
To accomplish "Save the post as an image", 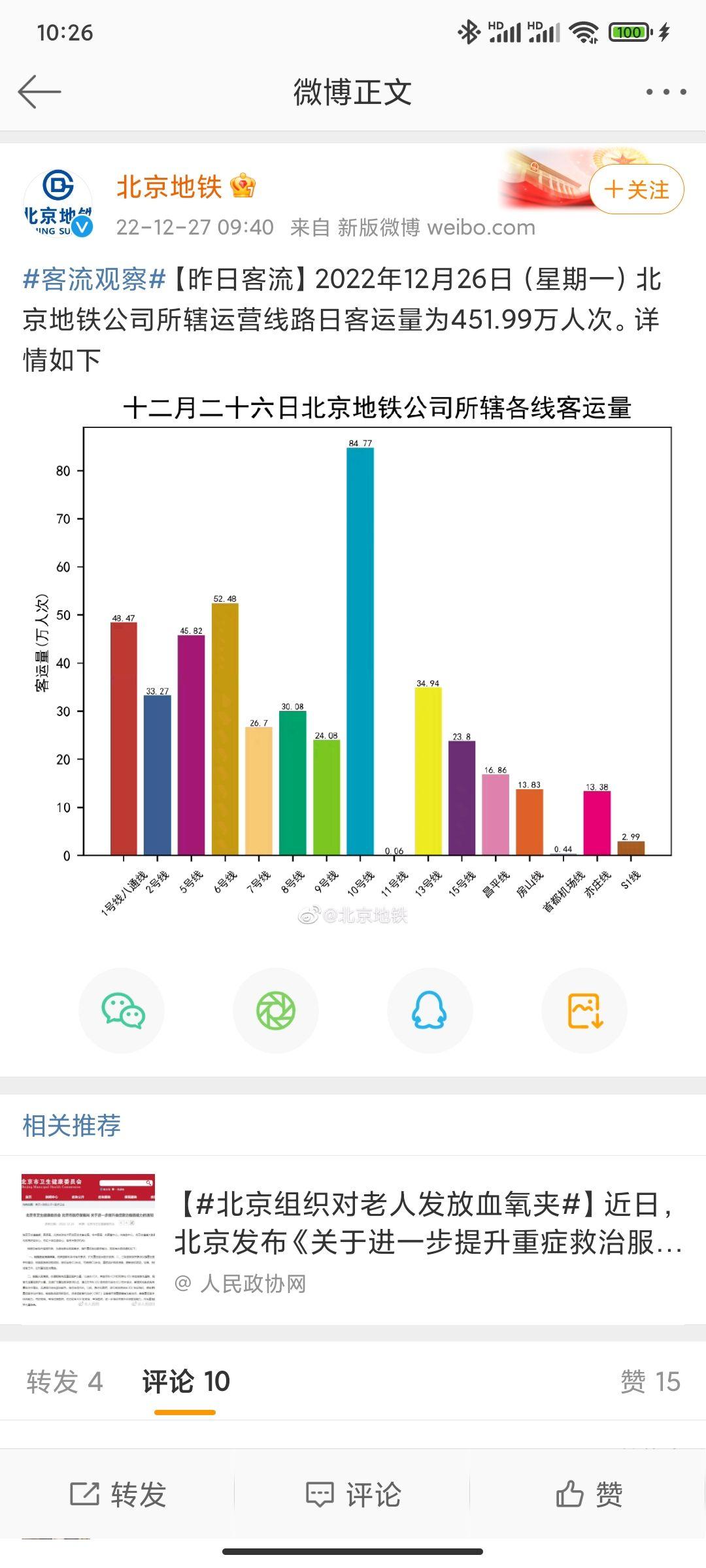I will pos(584,1011).
